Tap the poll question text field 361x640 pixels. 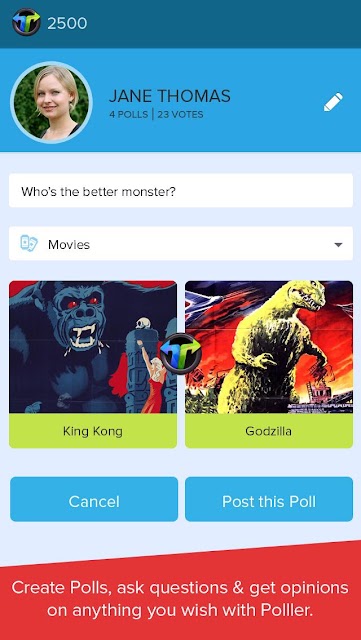pos(181,191)
